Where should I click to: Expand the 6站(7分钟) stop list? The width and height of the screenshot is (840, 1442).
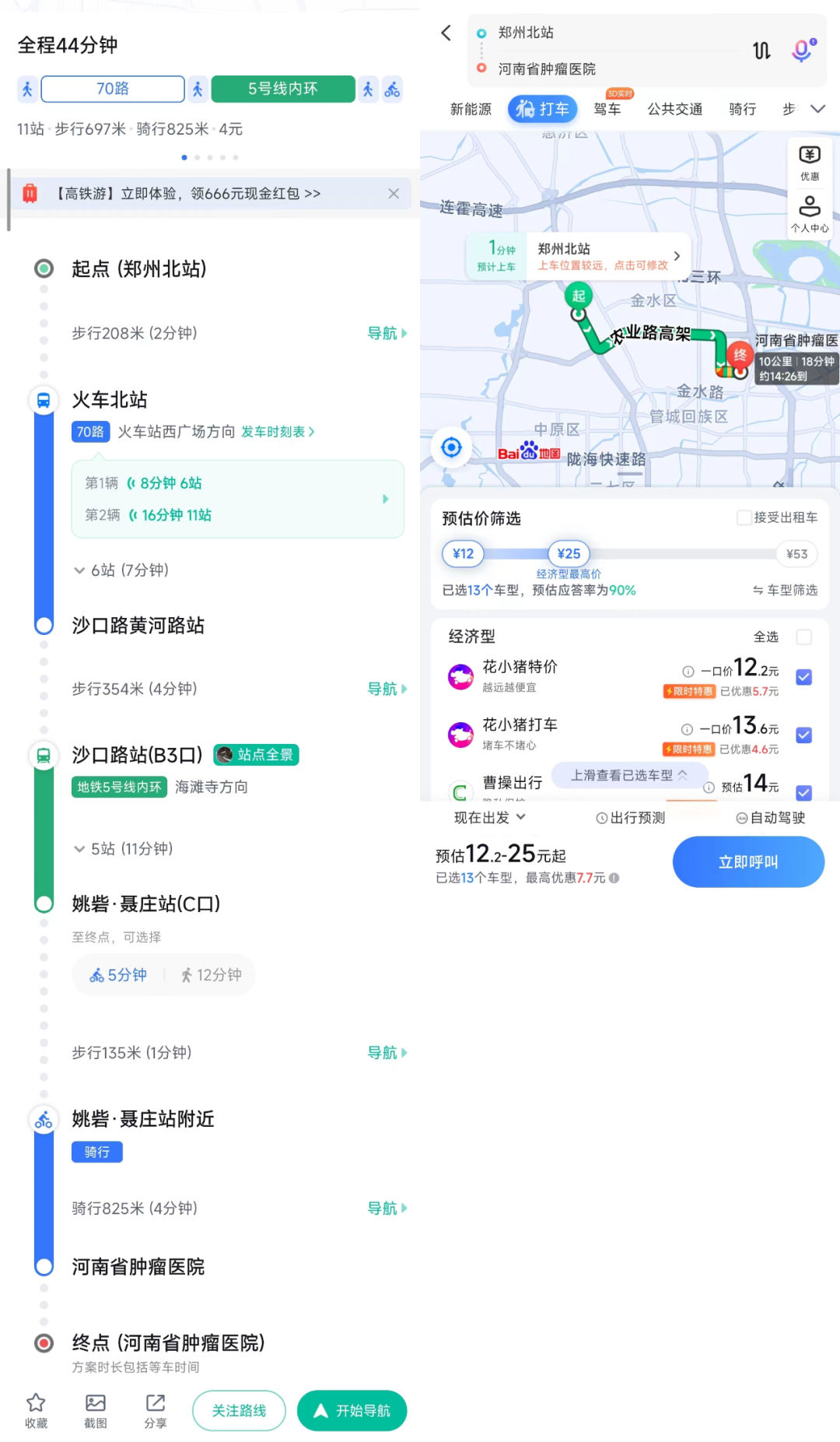[x=121, y=570]
